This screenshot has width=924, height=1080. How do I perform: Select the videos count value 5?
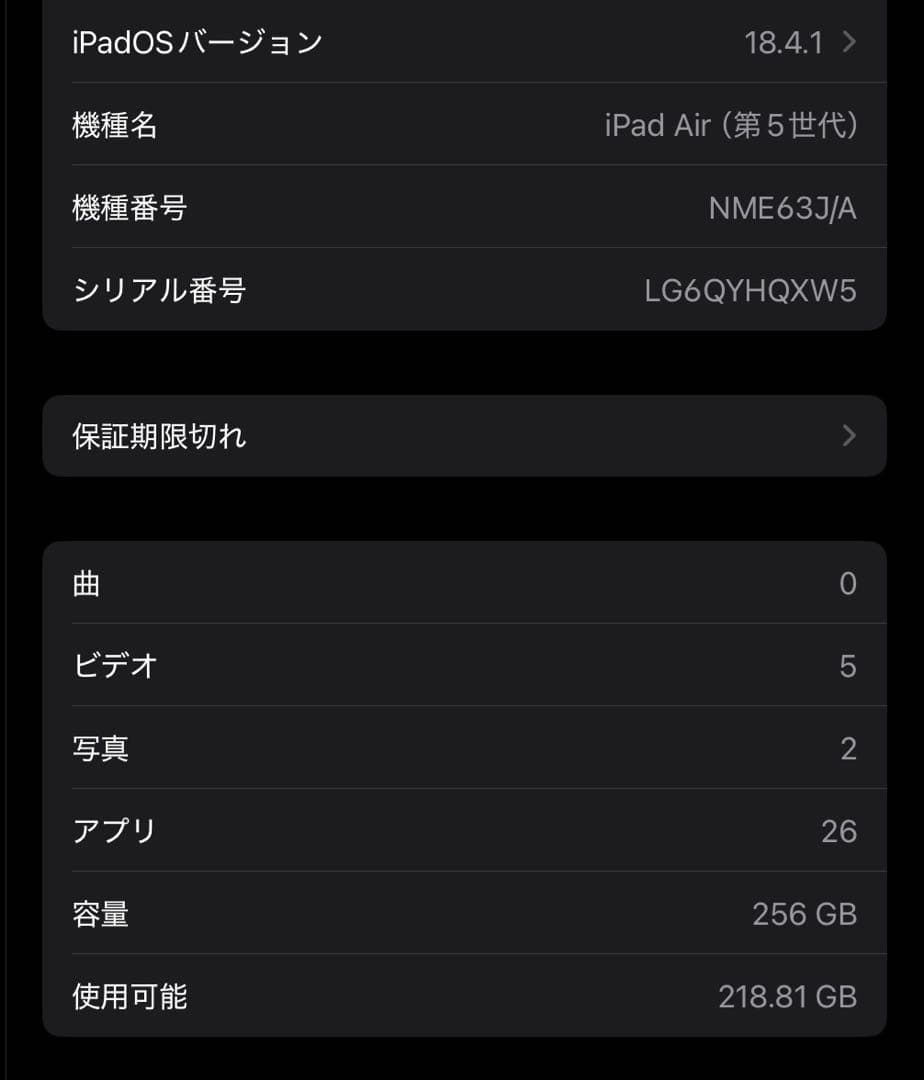[x=847, y=665]
